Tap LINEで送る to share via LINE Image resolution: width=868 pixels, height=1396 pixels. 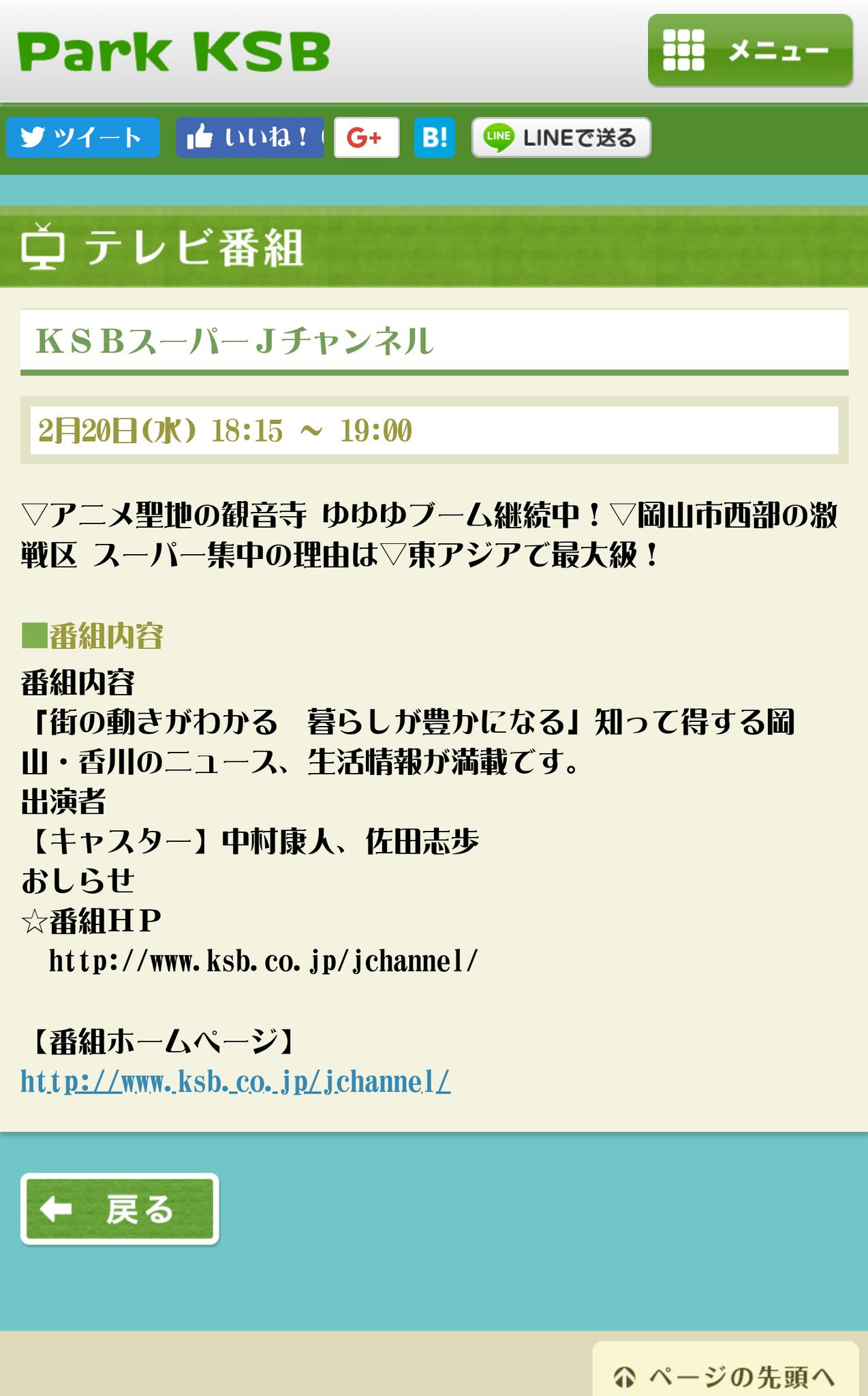click(561, 138)
